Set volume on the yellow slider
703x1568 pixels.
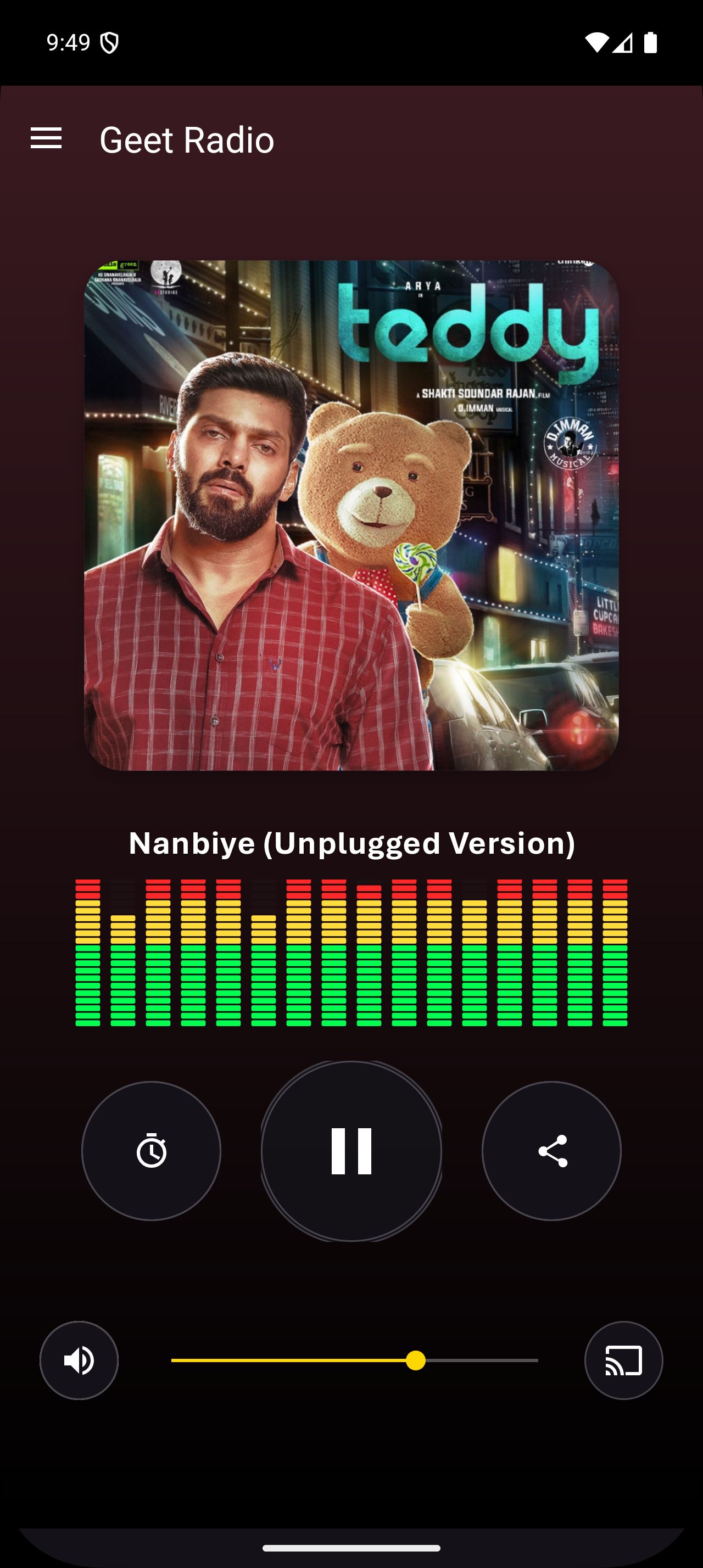(416, 1360)
